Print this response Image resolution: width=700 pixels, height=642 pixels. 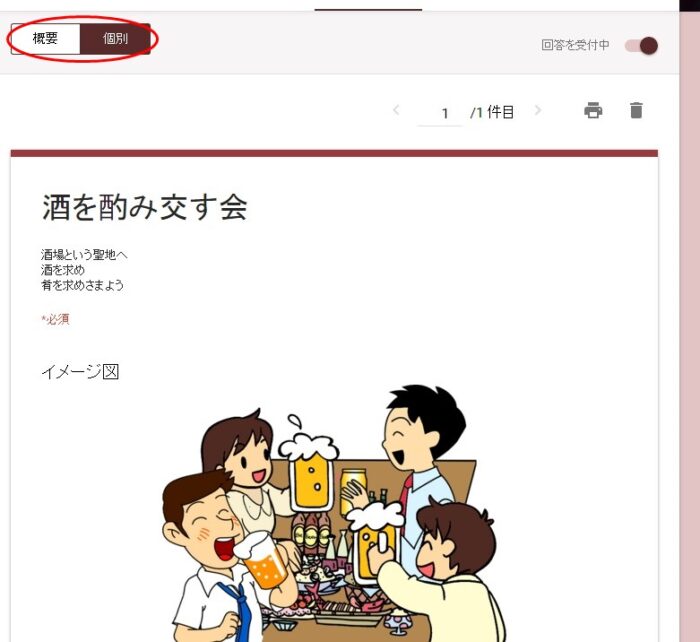point(593,110)
